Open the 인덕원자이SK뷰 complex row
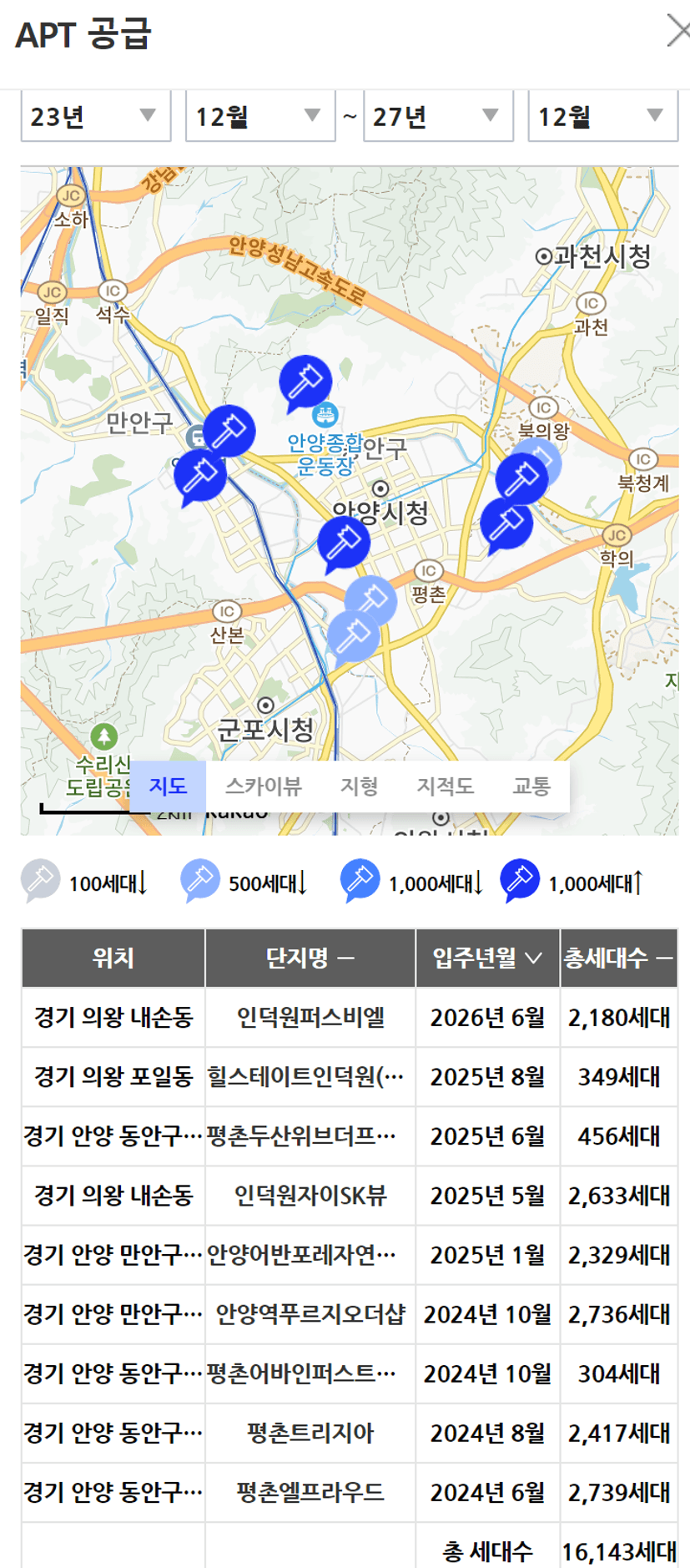This screenshot has width=690, height=1568. click(x=349, y=1196)
